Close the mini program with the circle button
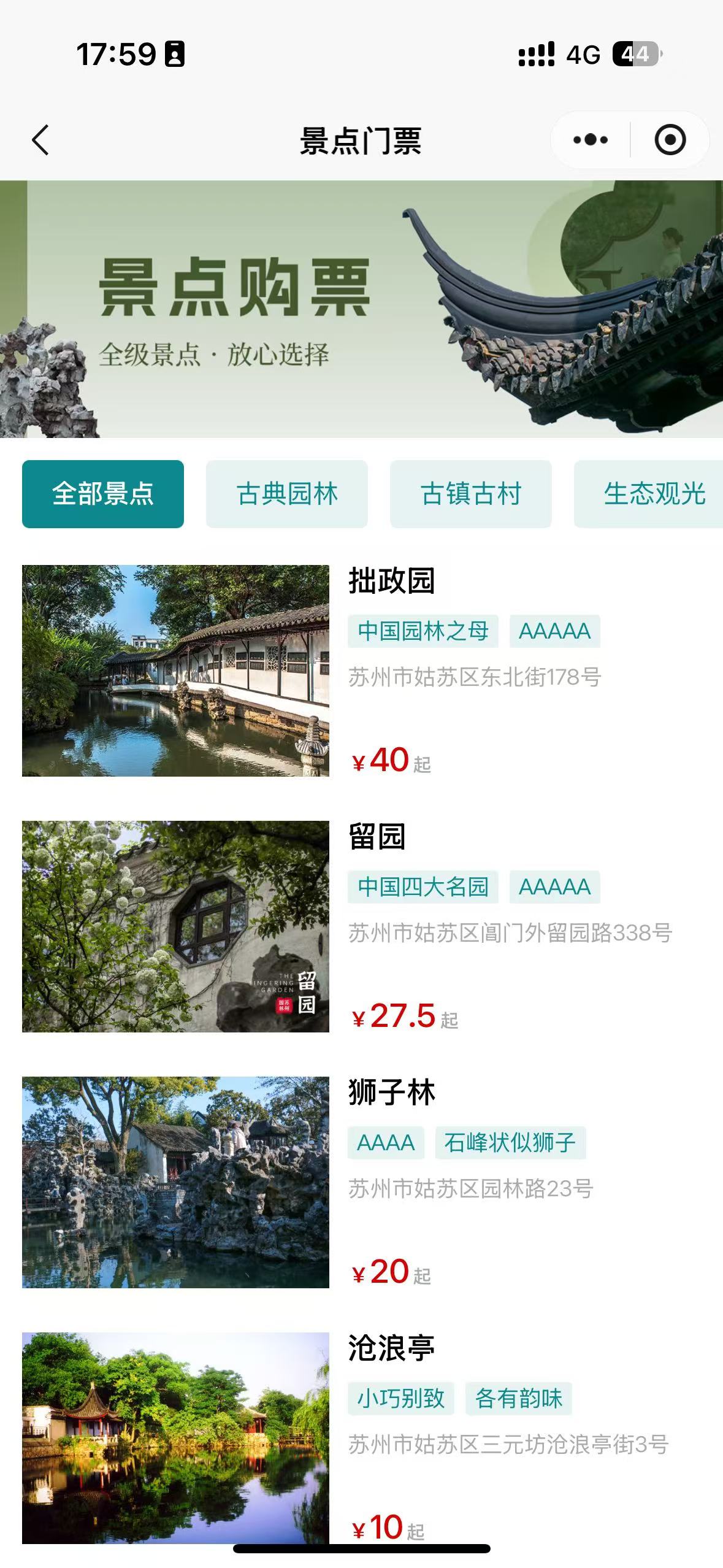 [x=670, y=140]
